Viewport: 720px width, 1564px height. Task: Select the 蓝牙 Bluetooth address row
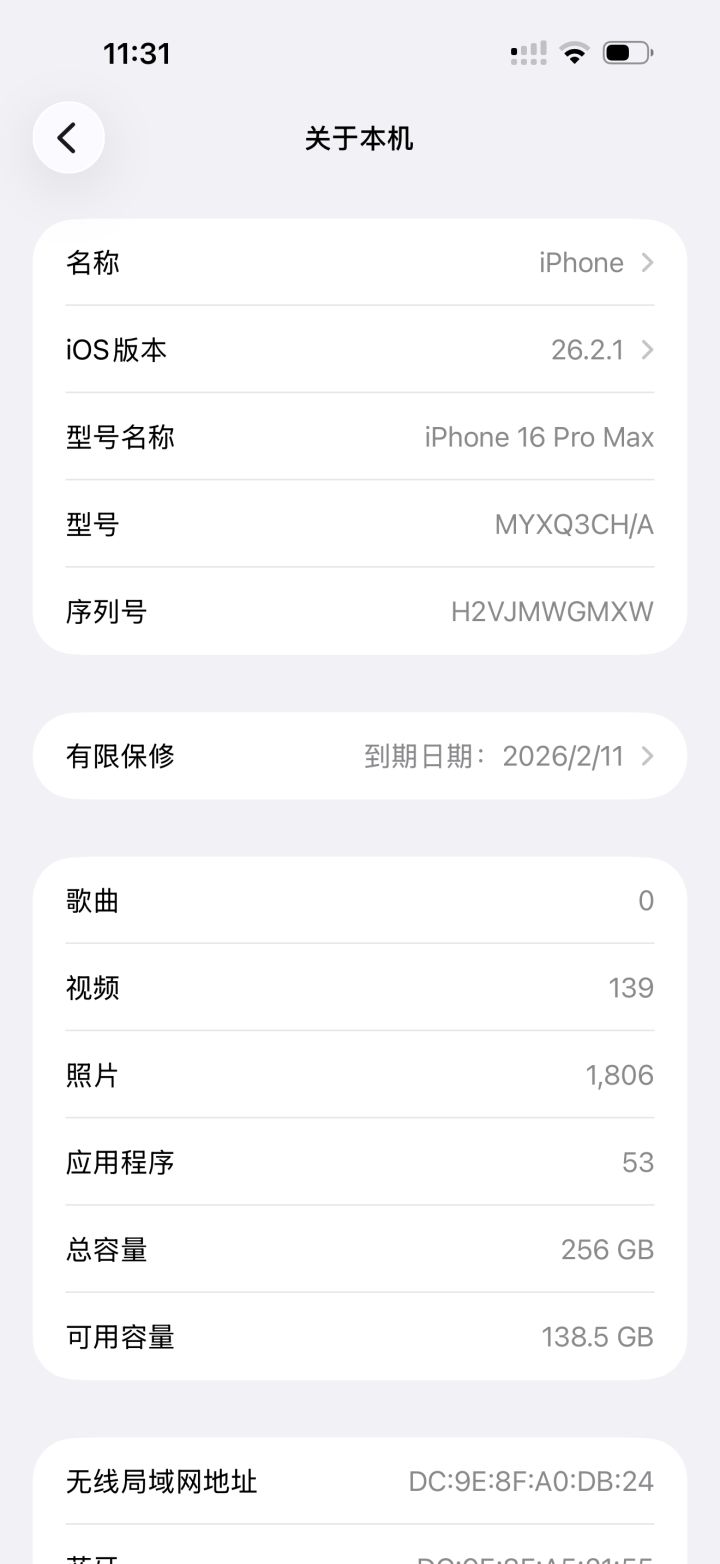[x=360, y=1558]
